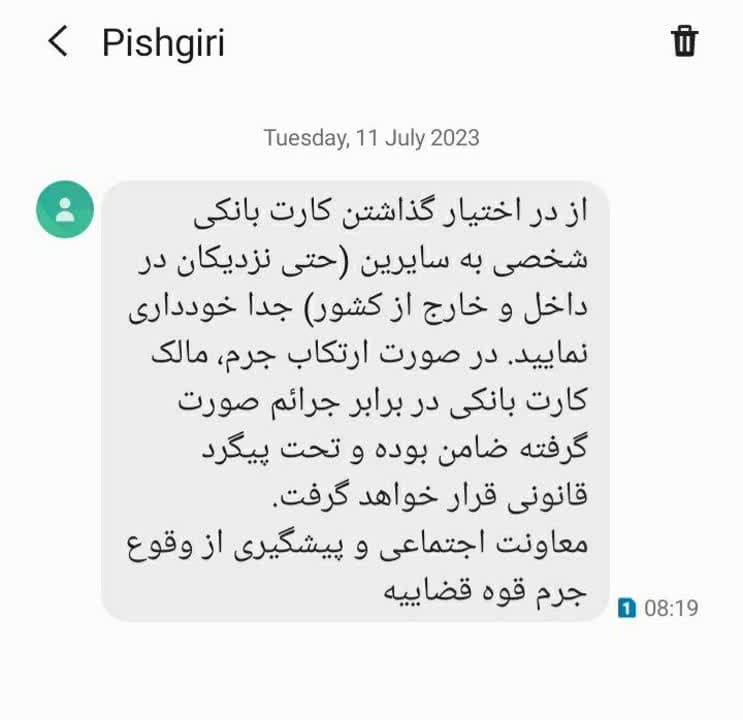Open Pishgiri sender avatar details
Viewport: 743px width, 720px height.
pyautogui.click(x=65, y=209)
